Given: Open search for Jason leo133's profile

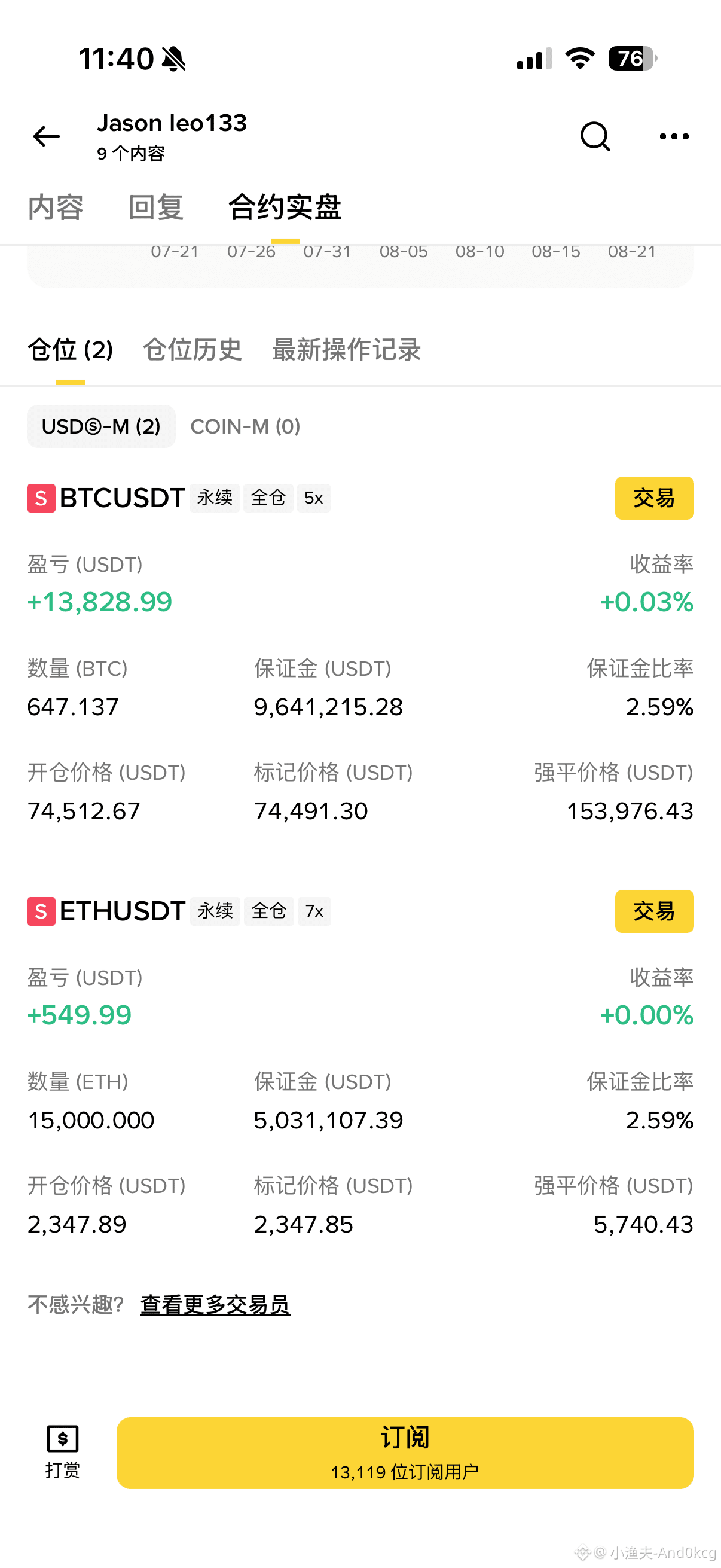Looking at the screenshot, I should tap(595, 136).
